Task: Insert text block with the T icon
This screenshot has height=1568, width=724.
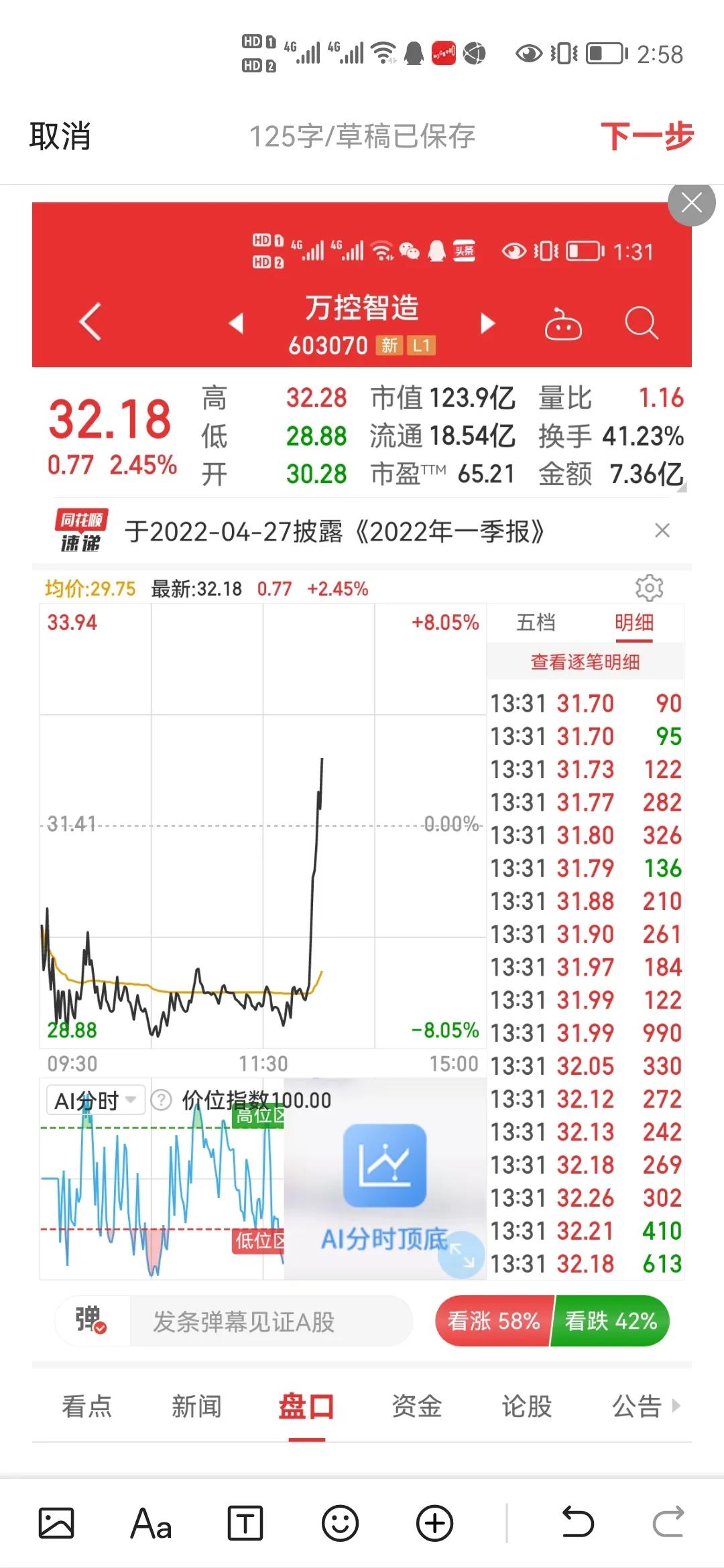Action: pyautogui.click(x=245, y=1521)
